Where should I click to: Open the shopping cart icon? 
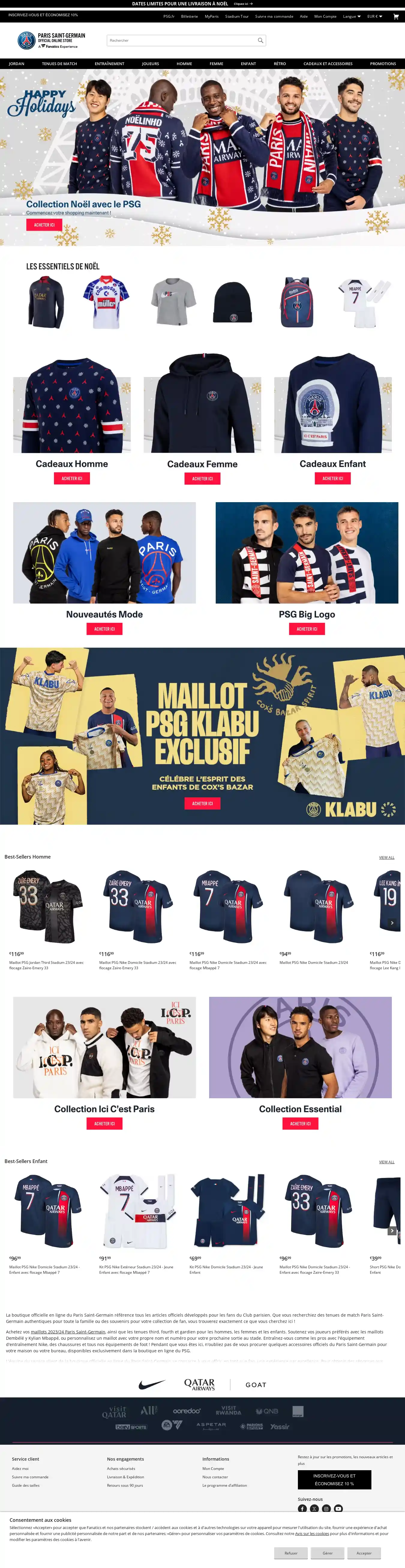coord(396,16)
